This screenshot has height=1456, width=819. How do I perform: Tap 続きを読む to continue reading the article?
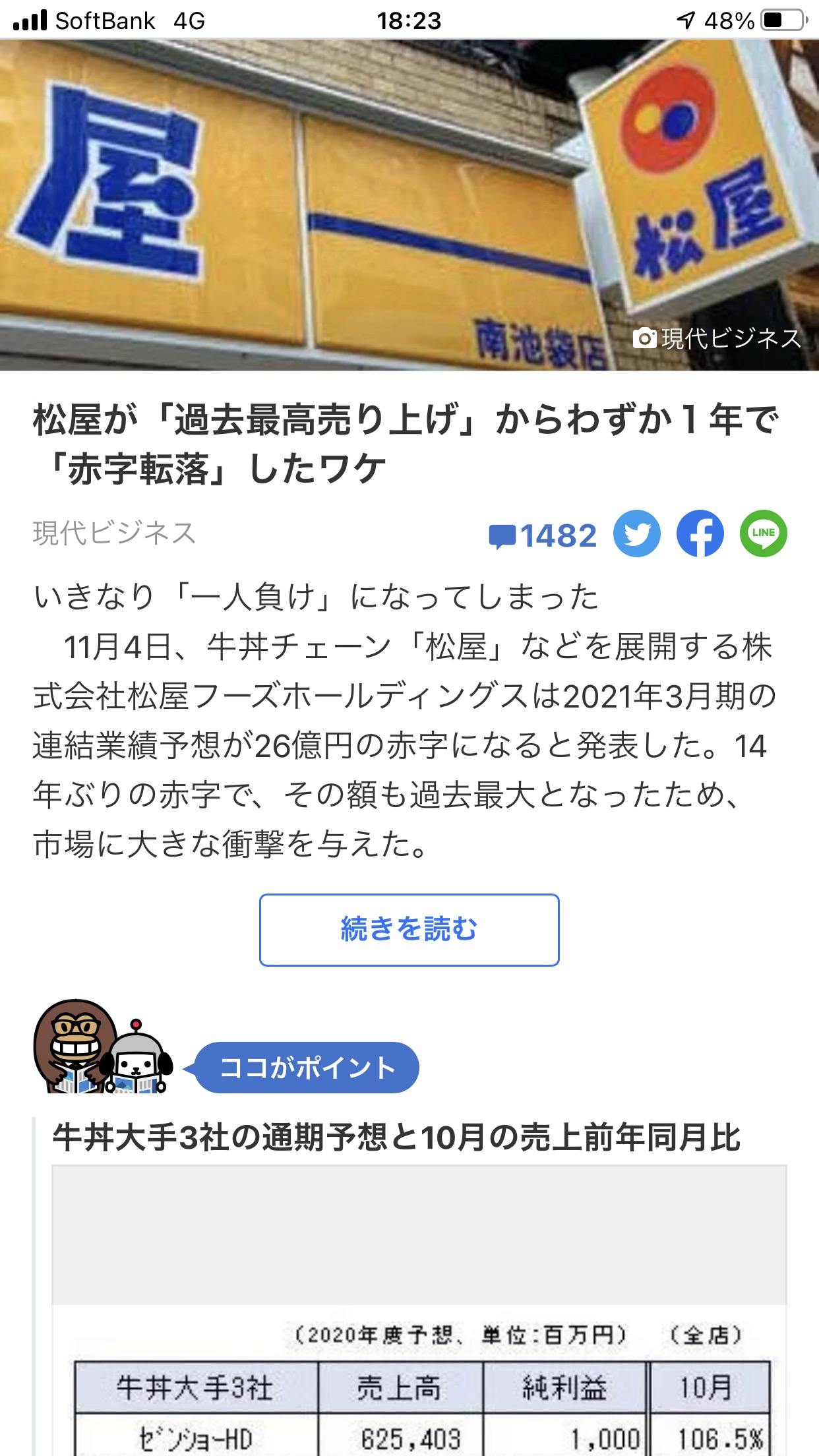[x=409, y=930]
